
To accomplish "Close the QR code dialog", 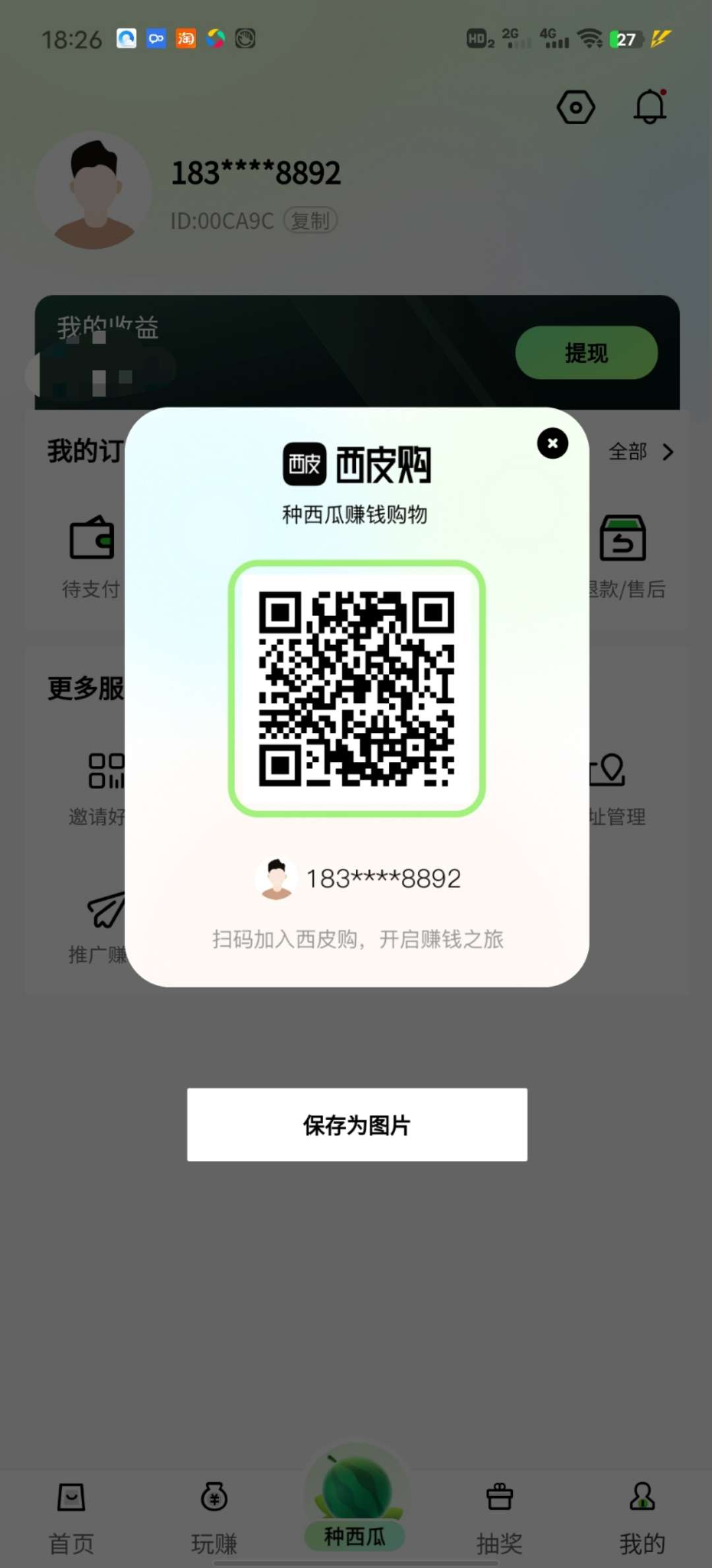I will (552, 443).
